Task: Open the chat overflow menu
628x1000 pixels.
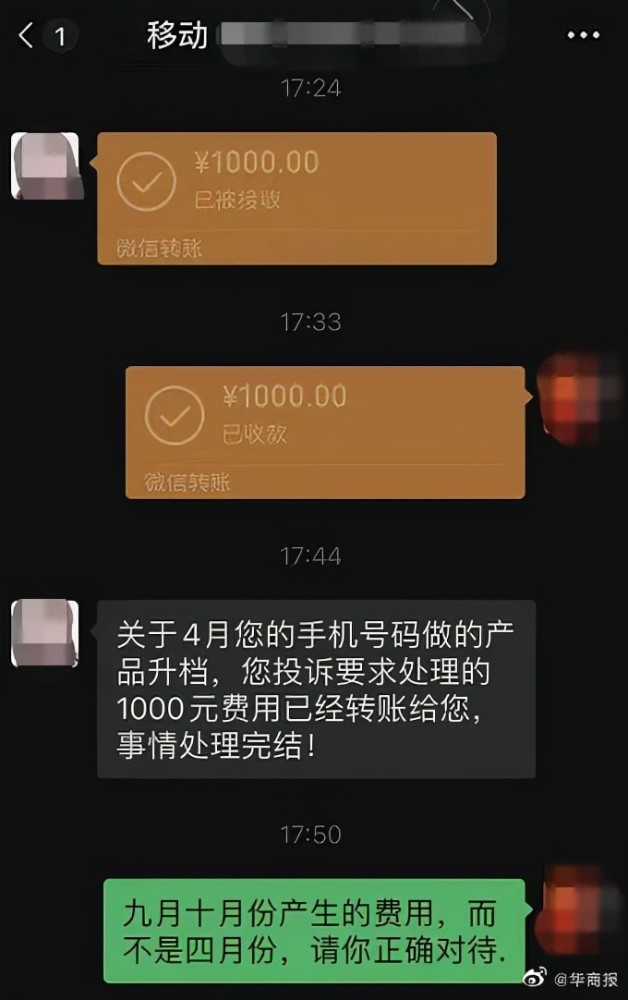Action: (x=583, y=36)
